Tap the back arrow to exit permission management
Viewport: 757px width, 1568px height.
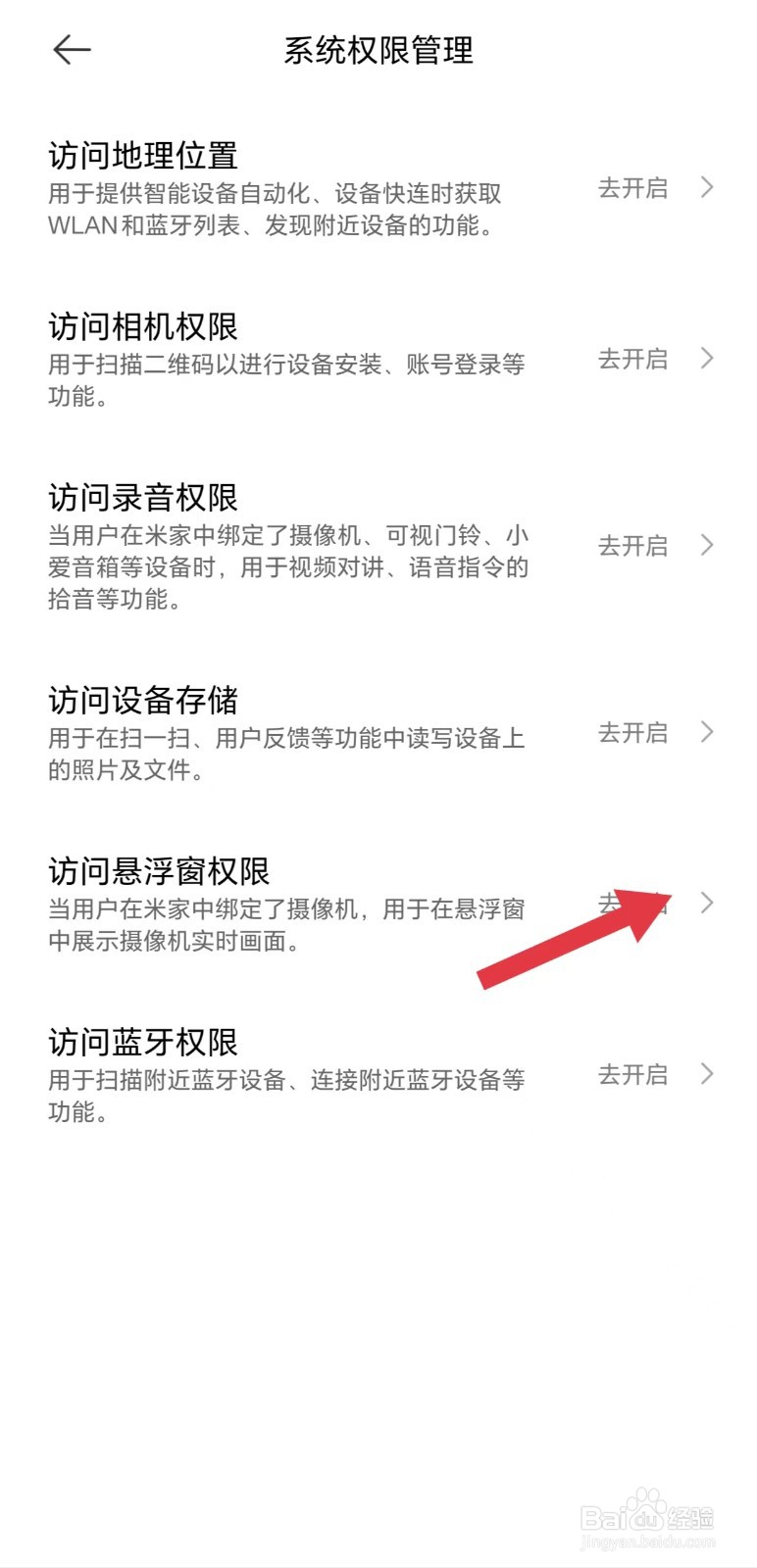coord(74,49)
